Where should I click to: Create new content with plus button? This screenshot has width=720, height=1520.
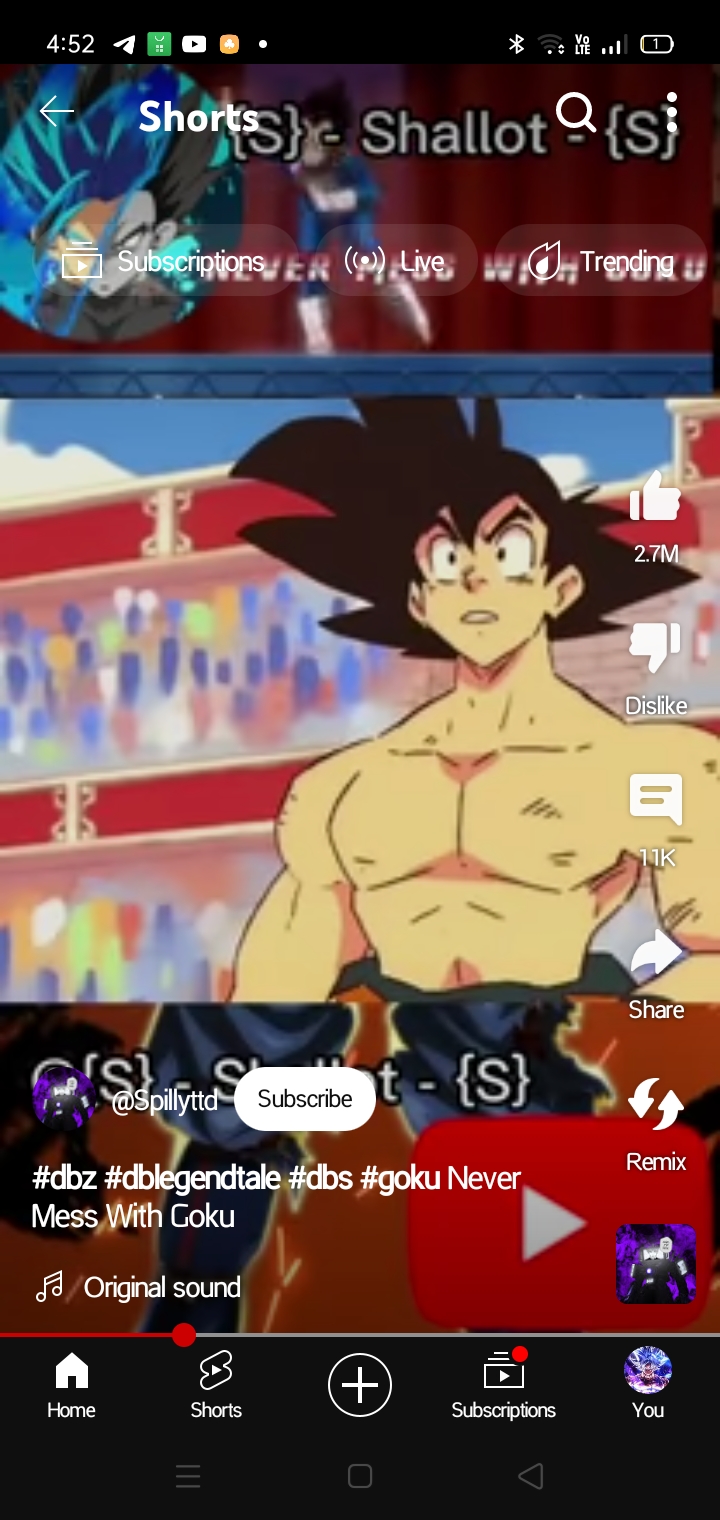point(360,1385)
